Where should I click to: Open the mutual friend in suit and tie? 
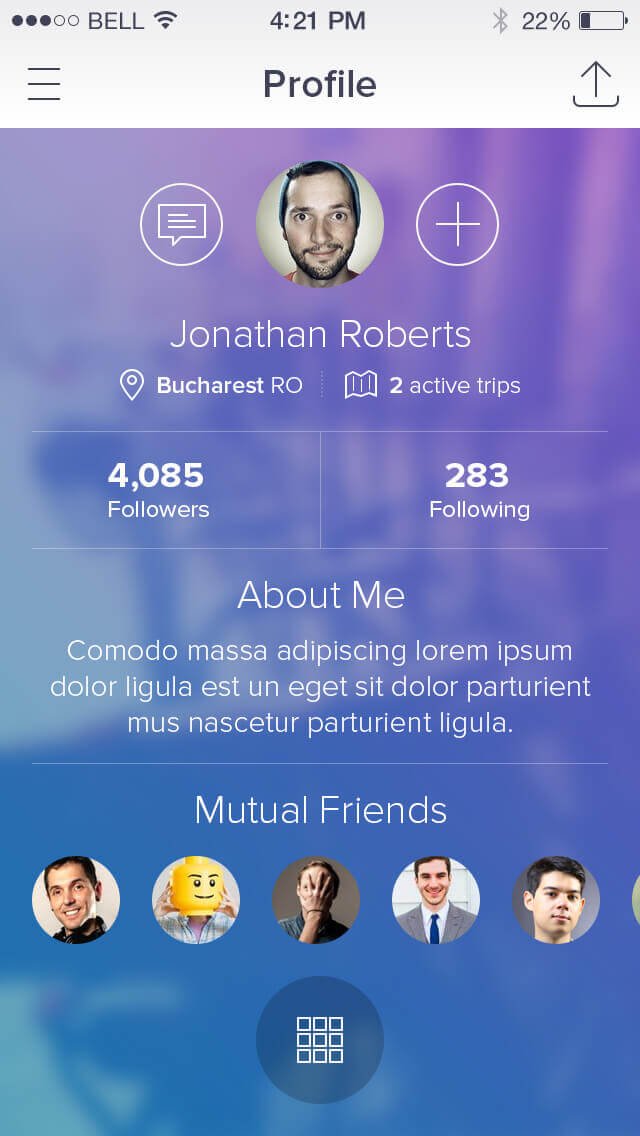point(436,900)
